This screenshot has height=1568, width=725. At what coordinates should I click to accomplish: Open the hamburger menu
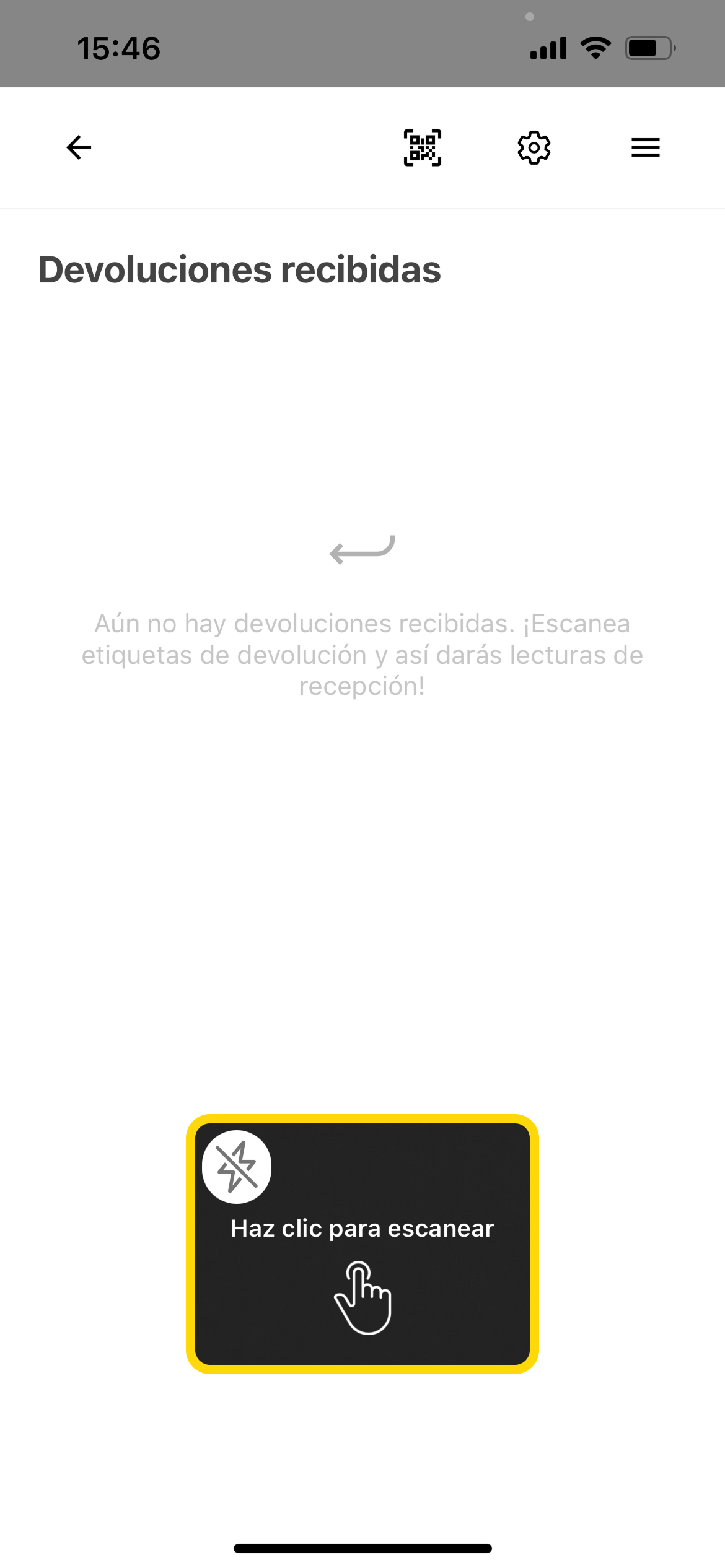click(x=645, y=147)
